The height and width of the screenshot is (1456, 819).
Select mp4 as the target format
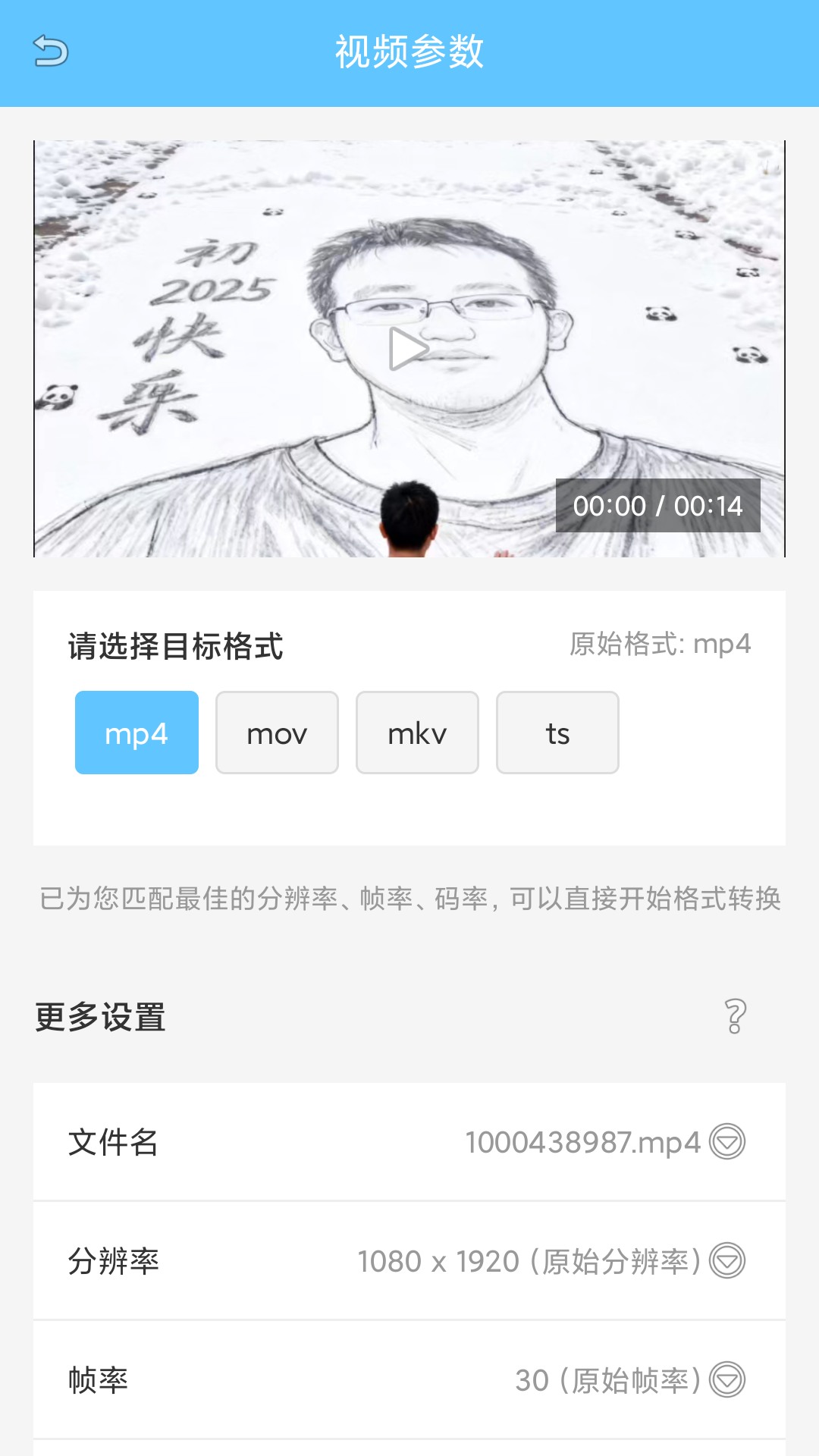pyautogui.click(x=136, y=732)
